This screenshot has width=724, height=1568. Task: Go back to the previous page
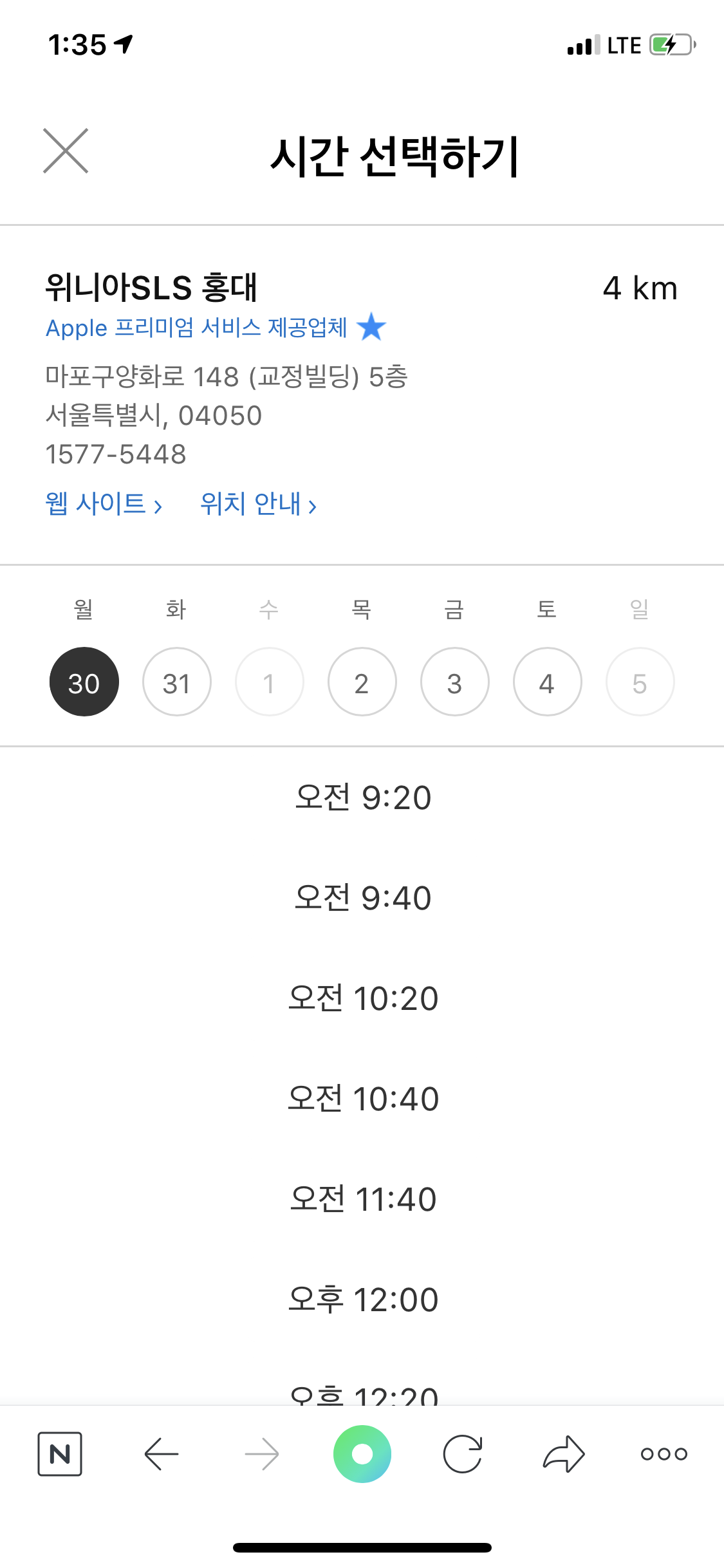pyautogui.click(x=161, y=1454)
